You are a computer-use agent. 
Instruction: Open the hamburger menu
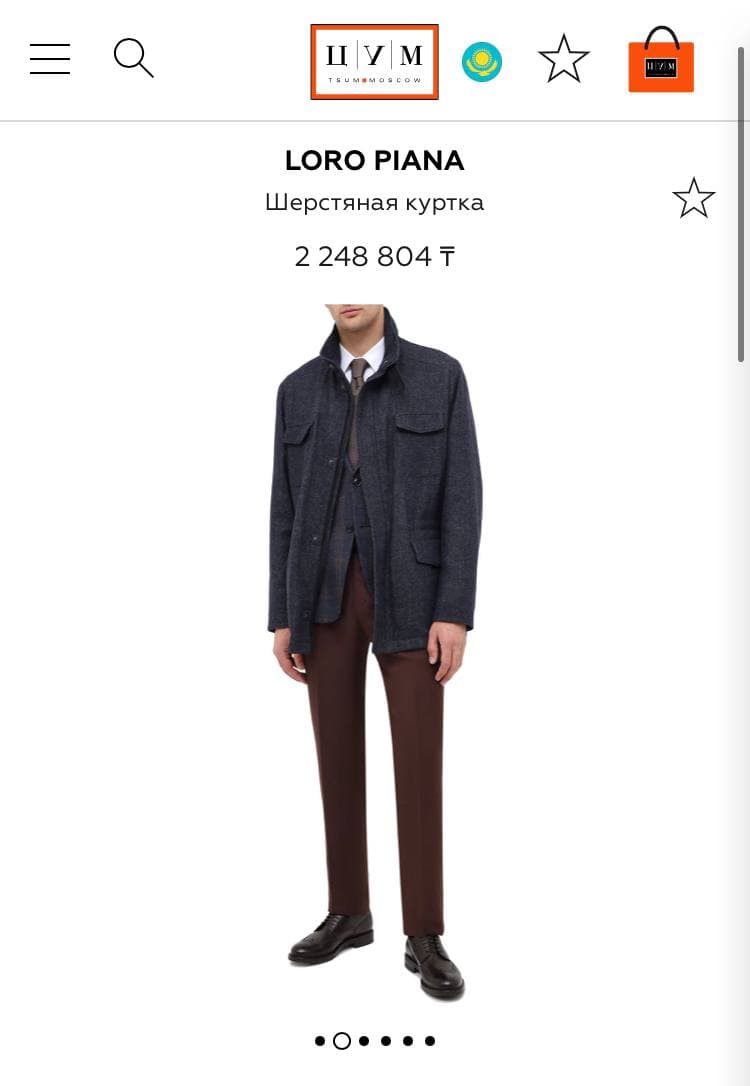pos(50,59)
